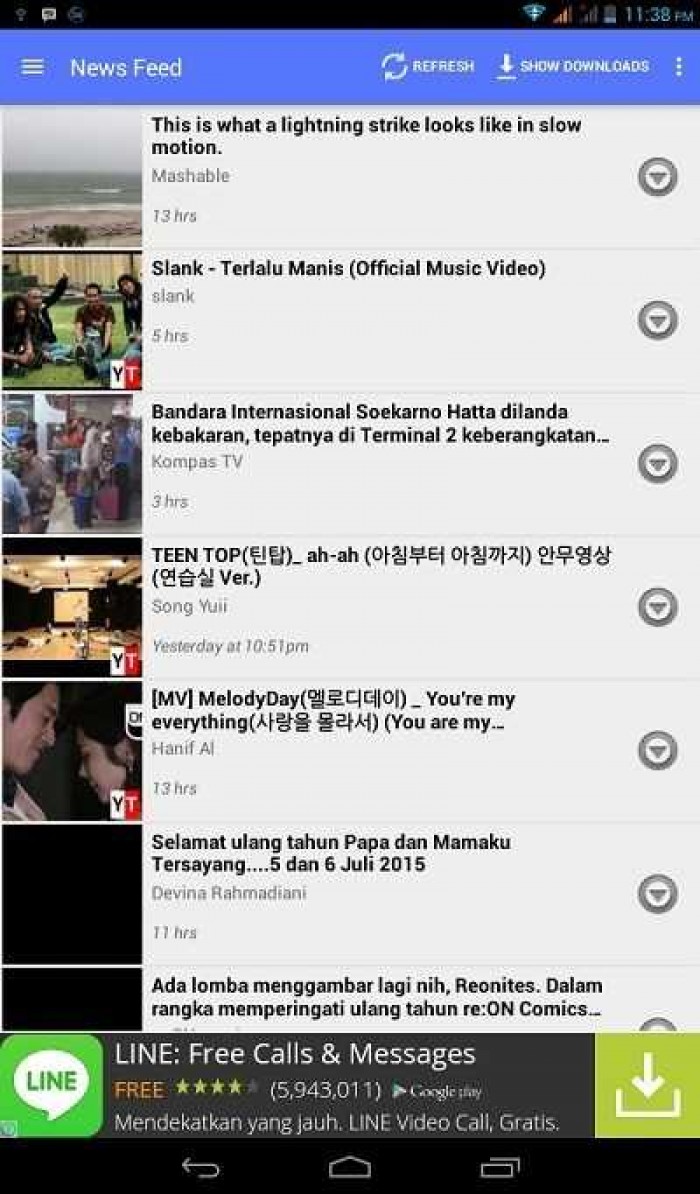
Task: Expand download arrow for lightning strike video
Action: pyautogui.click(x=657, y=178)
